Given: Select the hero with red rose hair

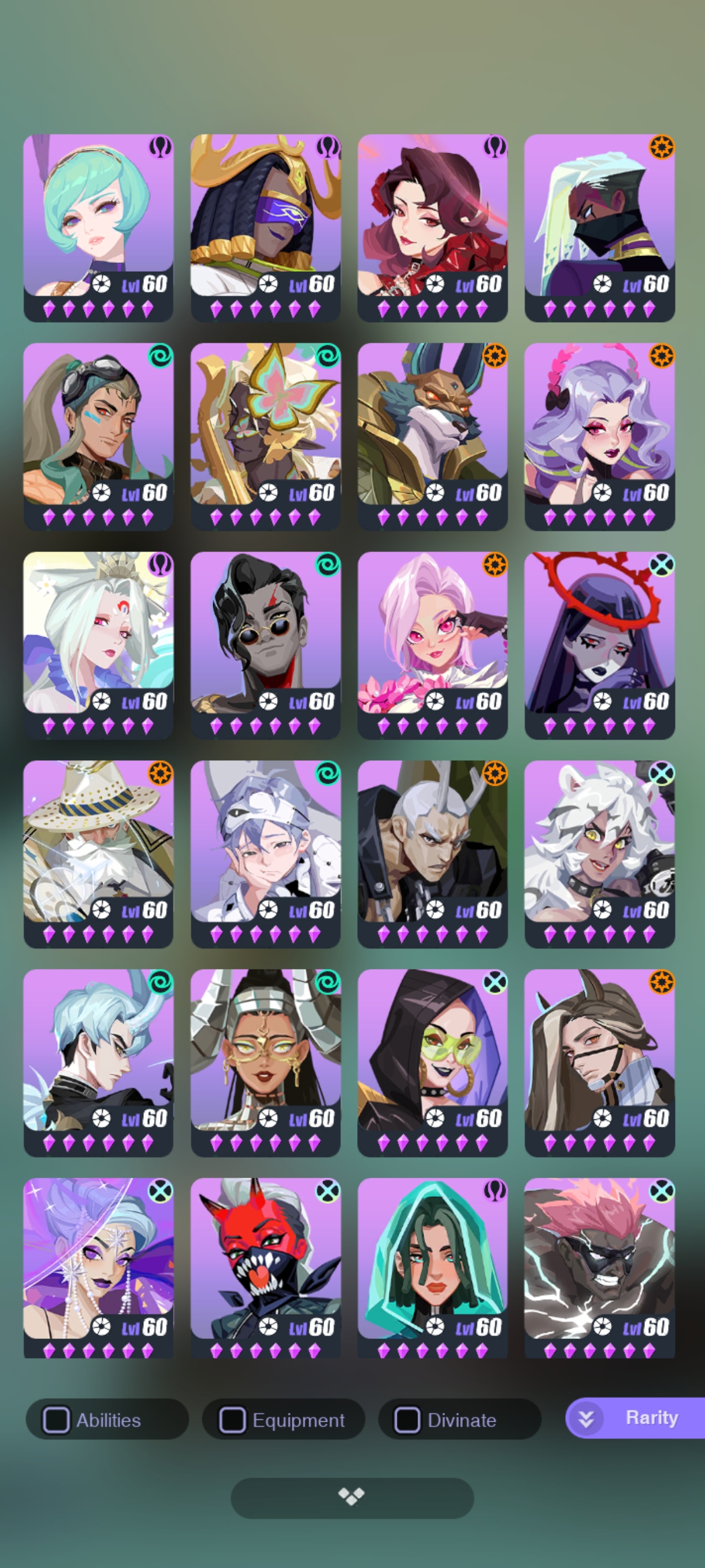Looking at the screenshot, I should pyautogui.click(x=432, y=228).
